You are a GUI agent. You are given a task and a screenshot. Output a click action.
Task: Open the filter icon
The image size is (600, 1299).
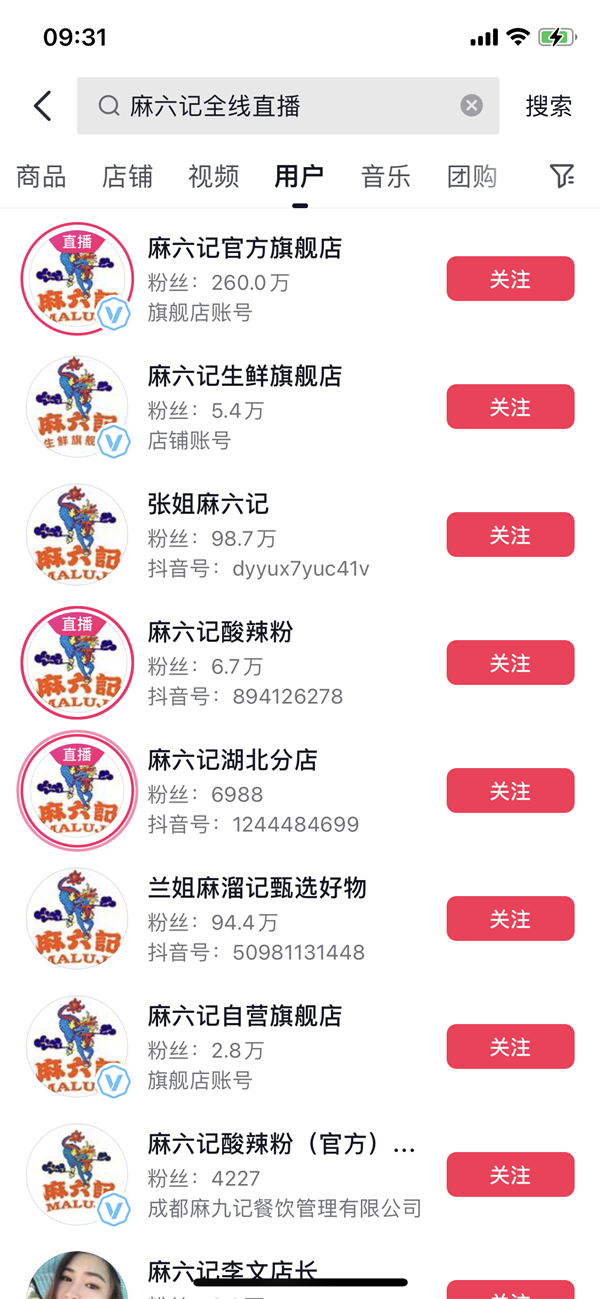[x=562, y=177]
